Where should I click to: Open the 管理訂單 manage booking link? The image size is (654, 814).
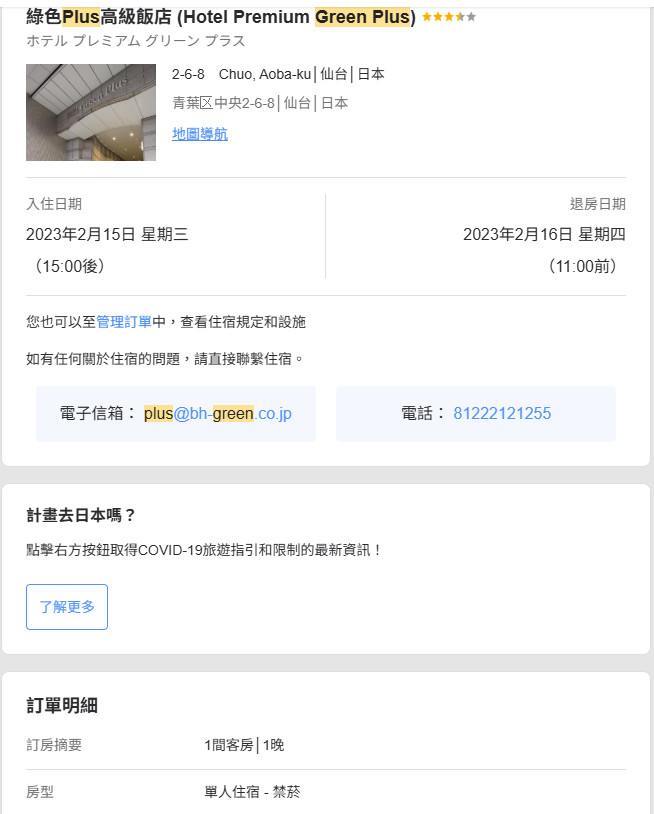[124, 322]
